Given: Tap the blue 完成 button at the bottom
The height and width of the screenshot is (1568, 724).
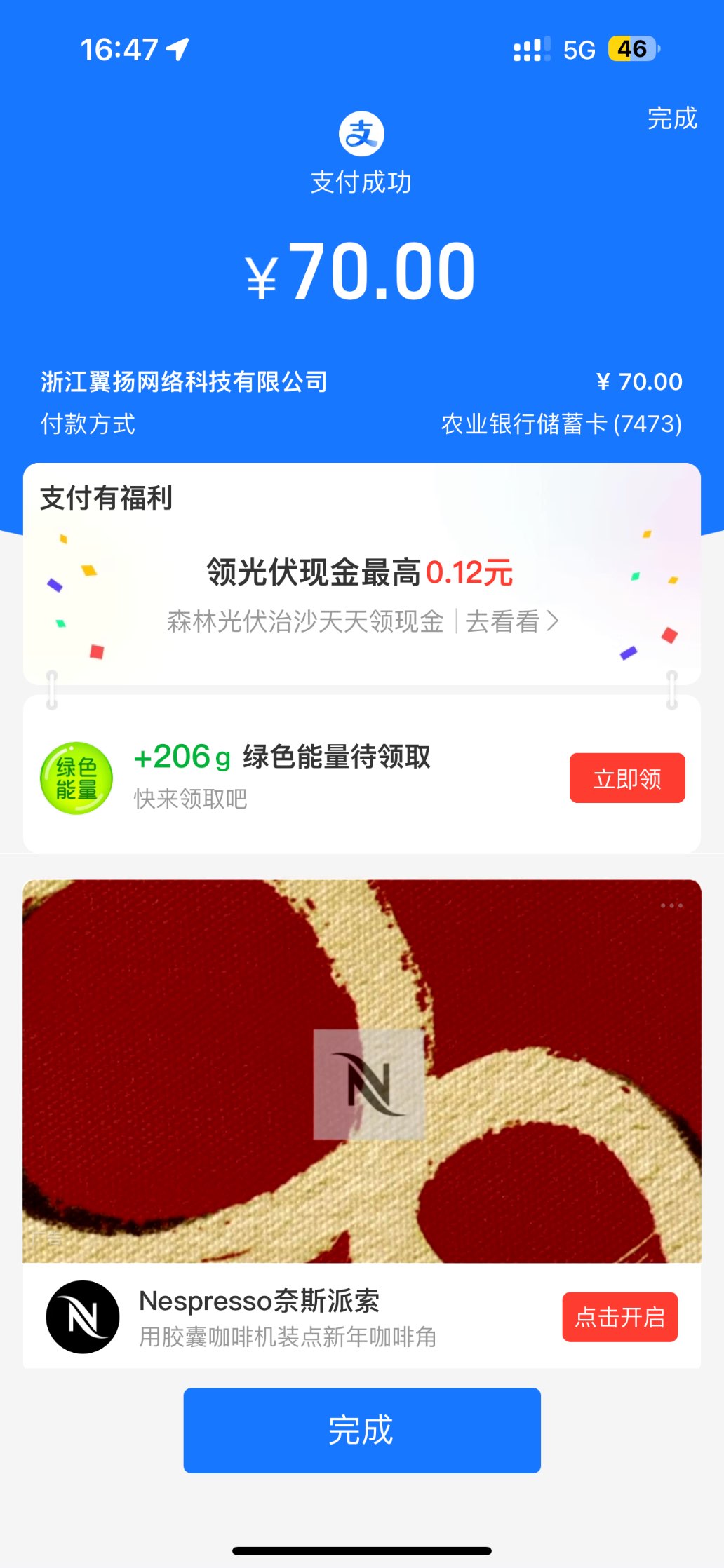Looking at the screenshot, I should pos(362,1431).
